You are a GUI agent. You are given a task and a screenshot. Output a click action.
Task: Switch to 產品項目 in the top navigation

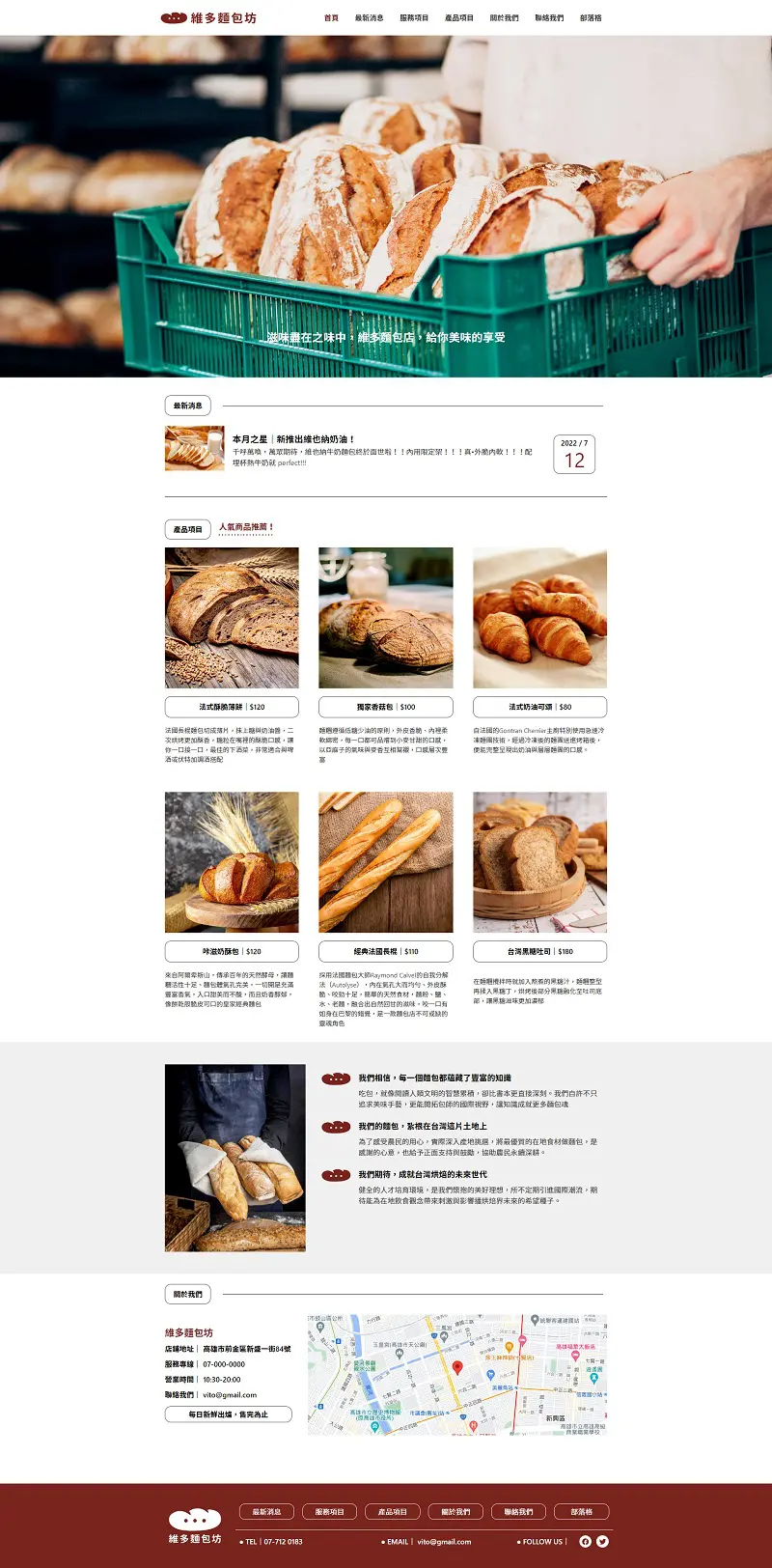459,18
